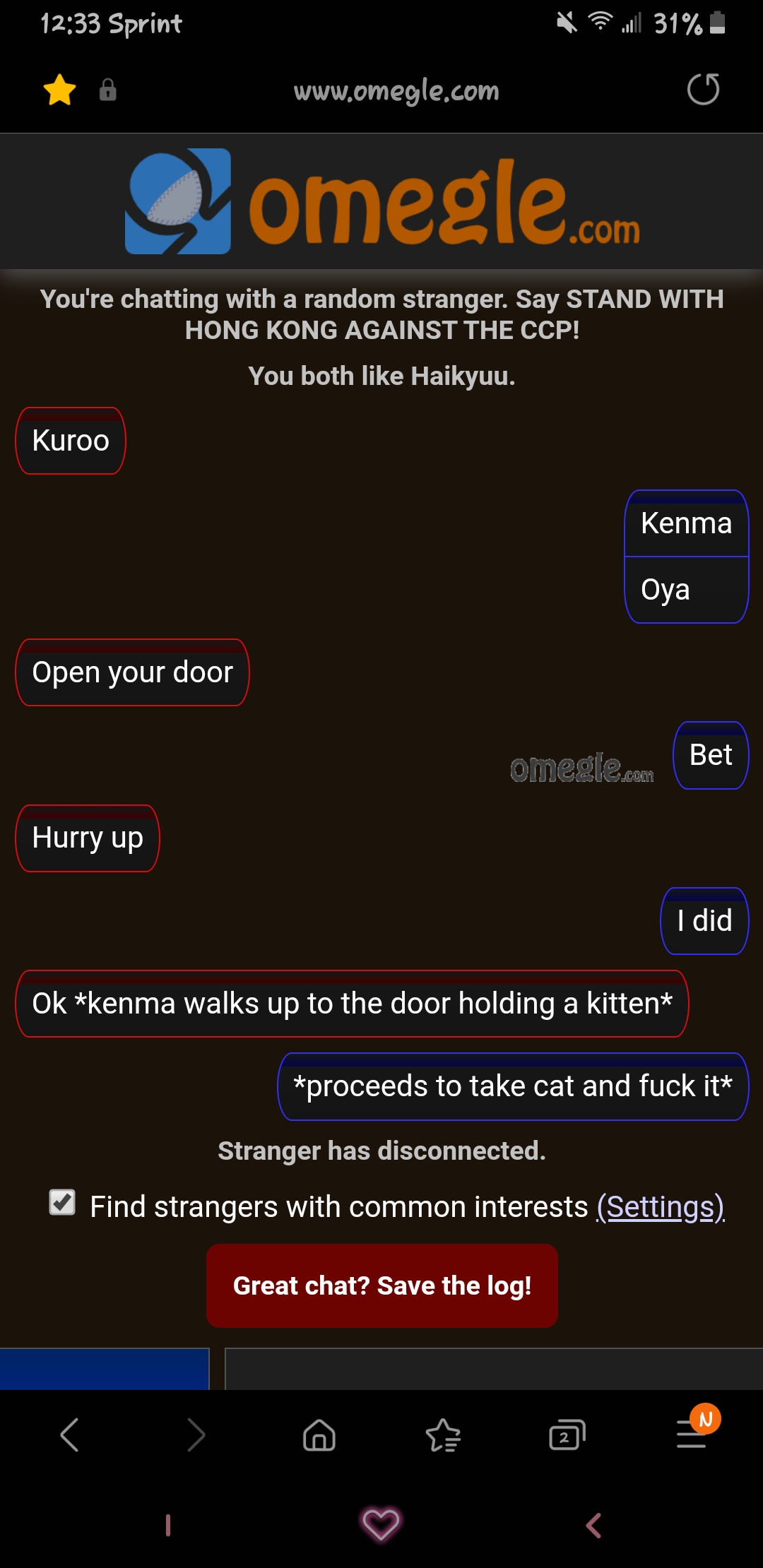
Task: Go forward to the next page
Action: coord(196,1435)
